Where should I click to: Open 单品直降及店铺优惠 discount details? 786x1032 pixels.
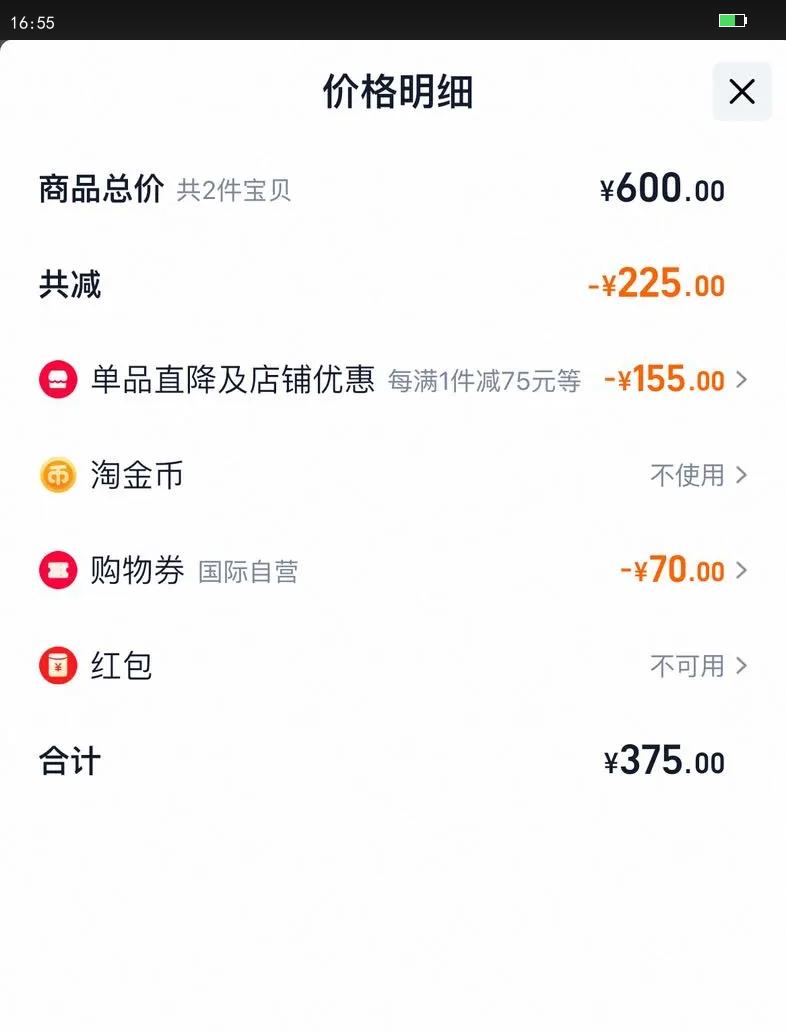tap(392, 380)
